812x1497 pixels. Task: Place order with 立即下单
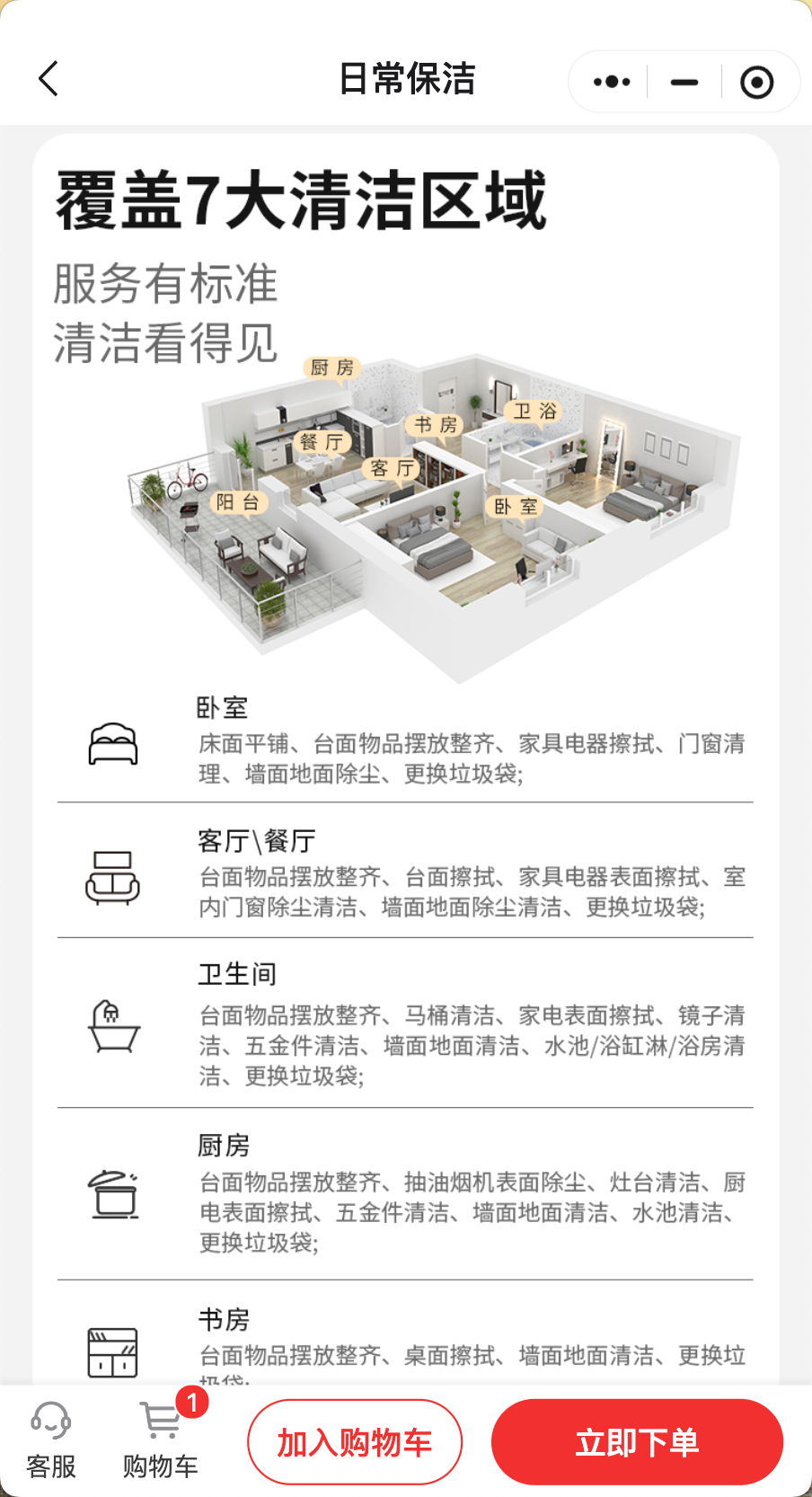[x=637, y=1442]
